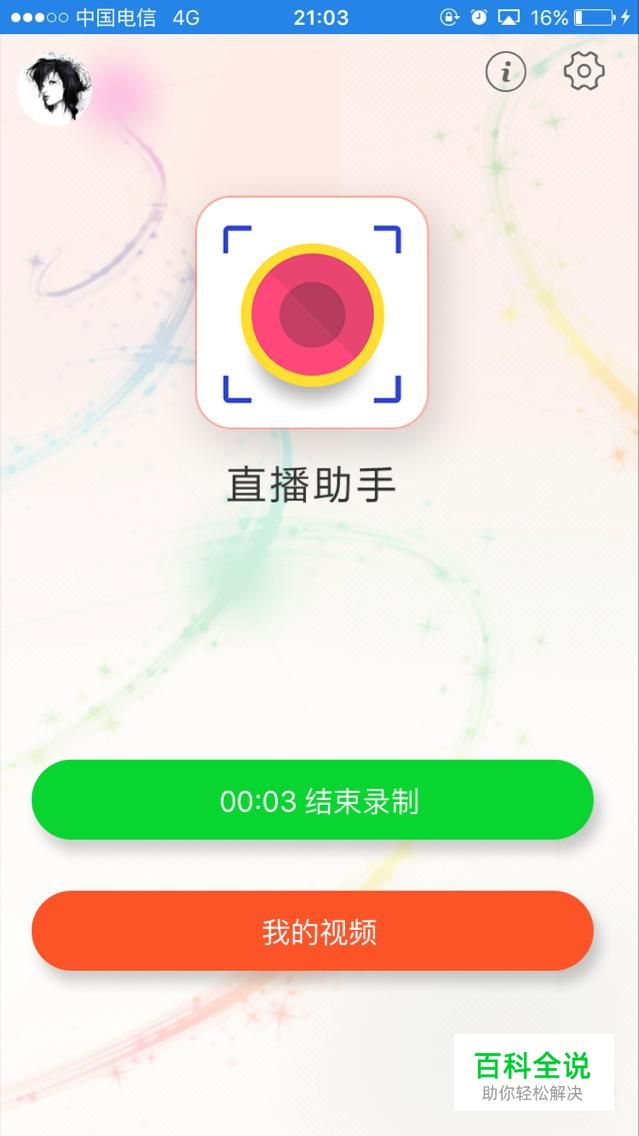This screenshot has height=1136, width=639.
Task: Open the info icon
Action: point(506,71)
